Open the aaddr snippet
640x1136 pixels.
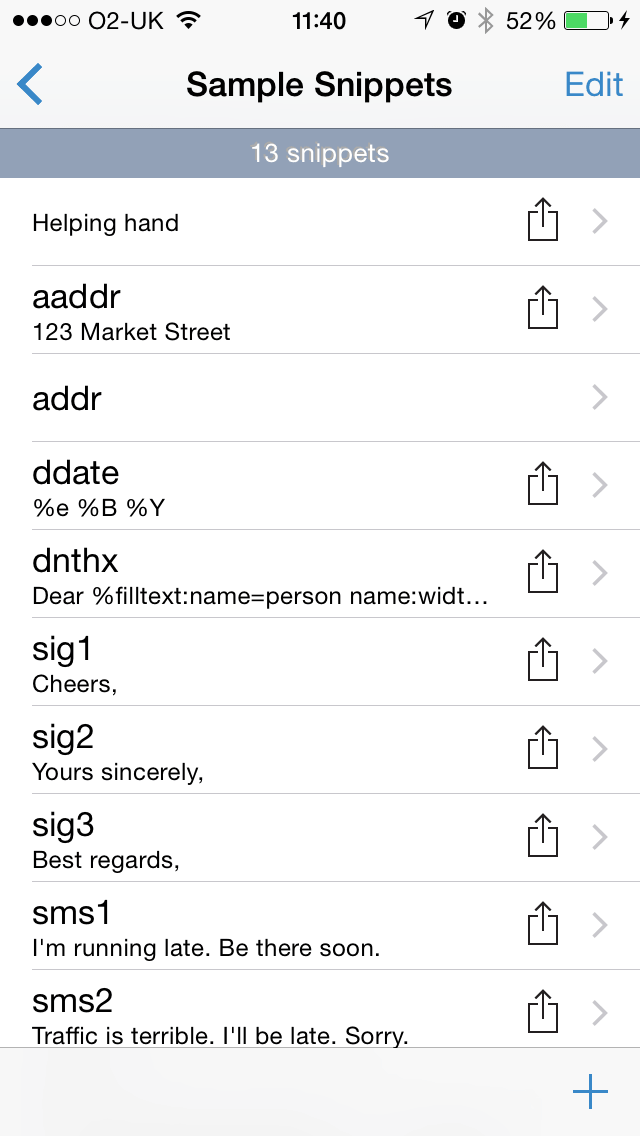pyautogui.click(x=320, y=310)
